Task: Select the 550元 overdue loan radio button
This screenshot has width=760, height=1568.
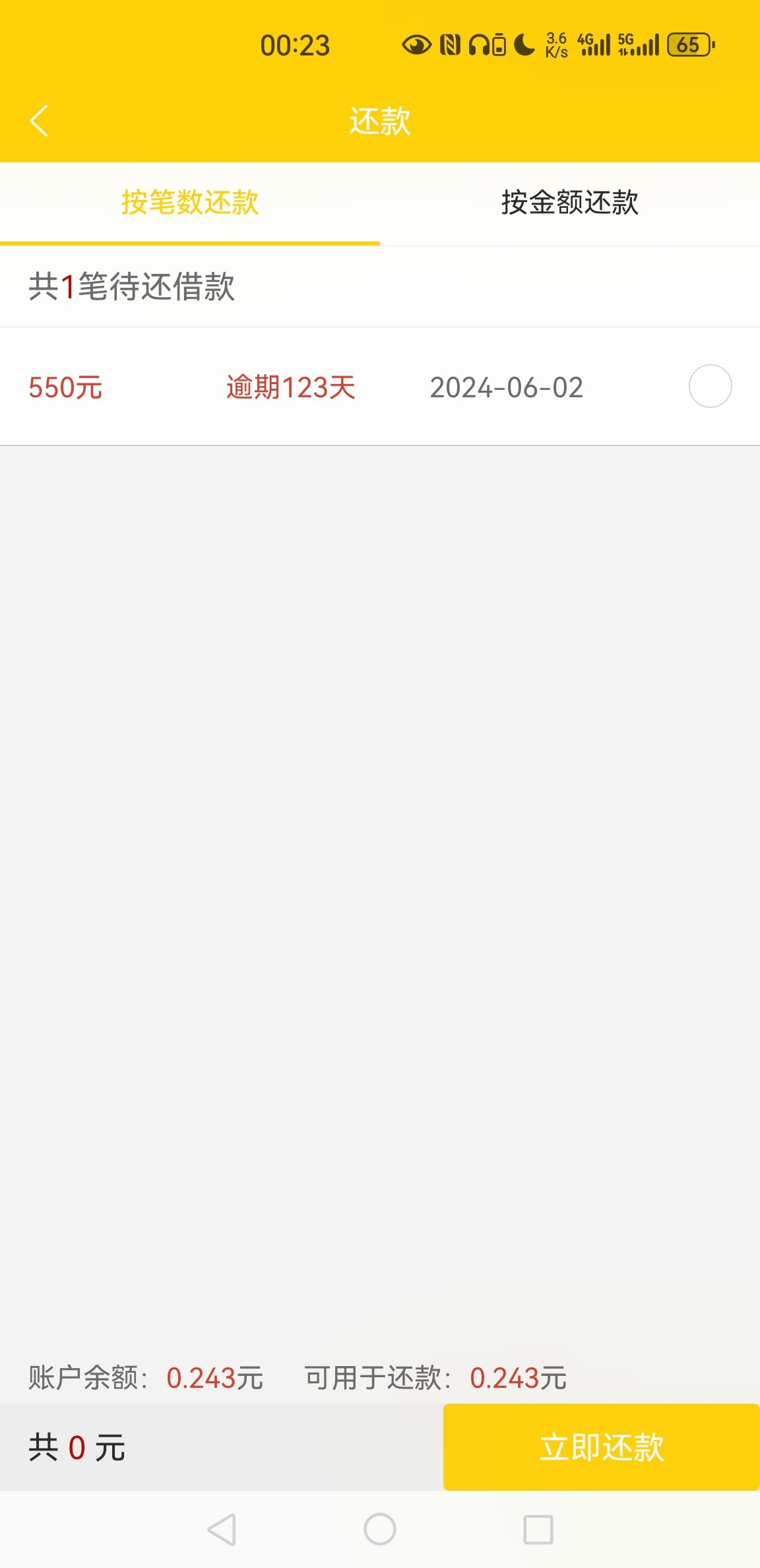Action: click(710, 386)
